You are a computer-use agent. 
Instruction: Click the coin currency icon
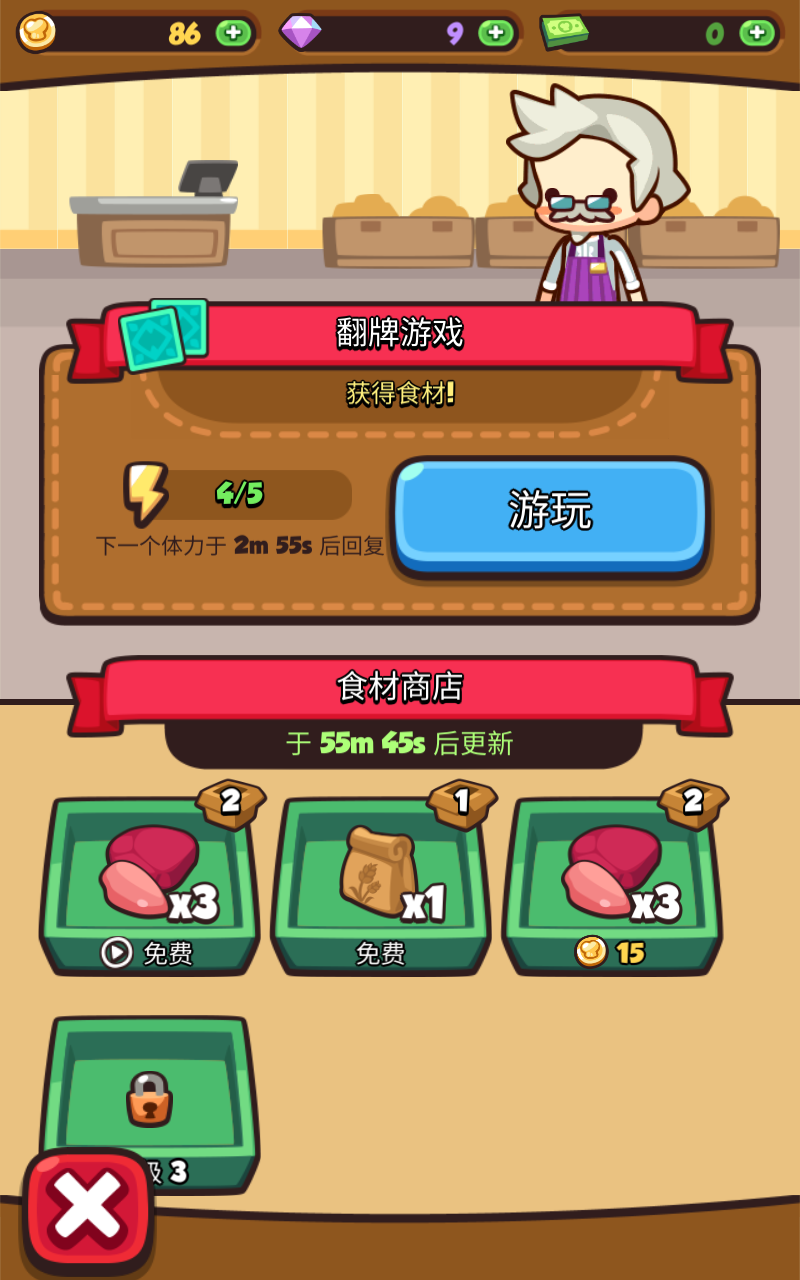(36, 31)
